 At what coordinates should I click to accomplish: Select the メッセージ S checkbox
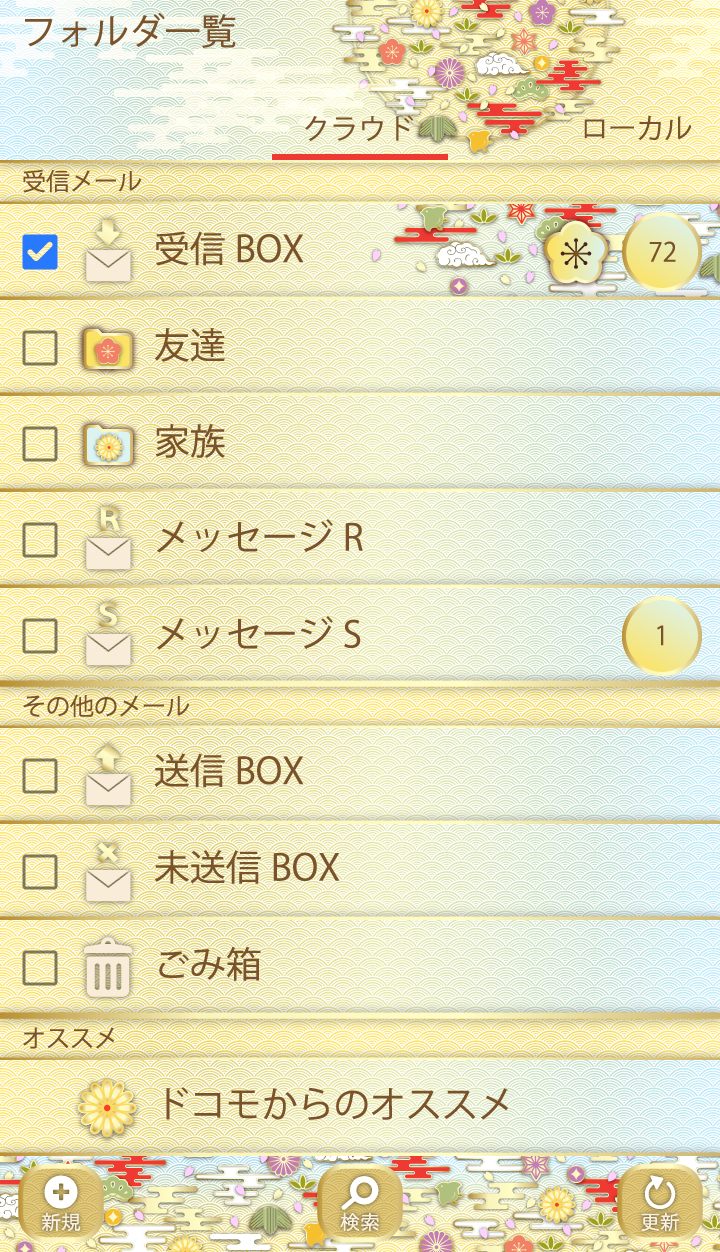point(40,635)
